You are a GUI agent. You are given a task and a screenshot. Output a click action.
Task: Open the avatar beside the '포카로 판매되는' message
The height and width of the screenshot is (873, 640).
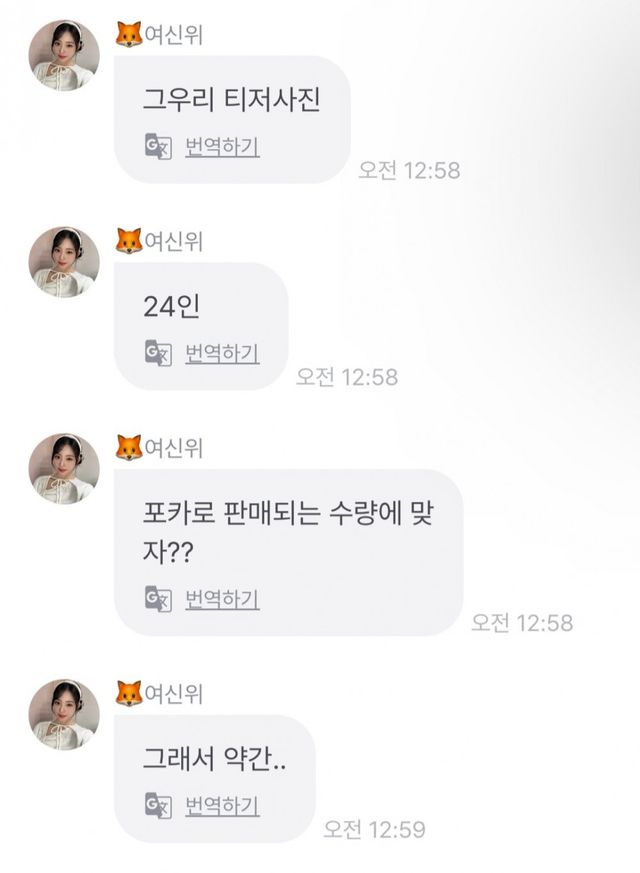click(x=64, y=469)
